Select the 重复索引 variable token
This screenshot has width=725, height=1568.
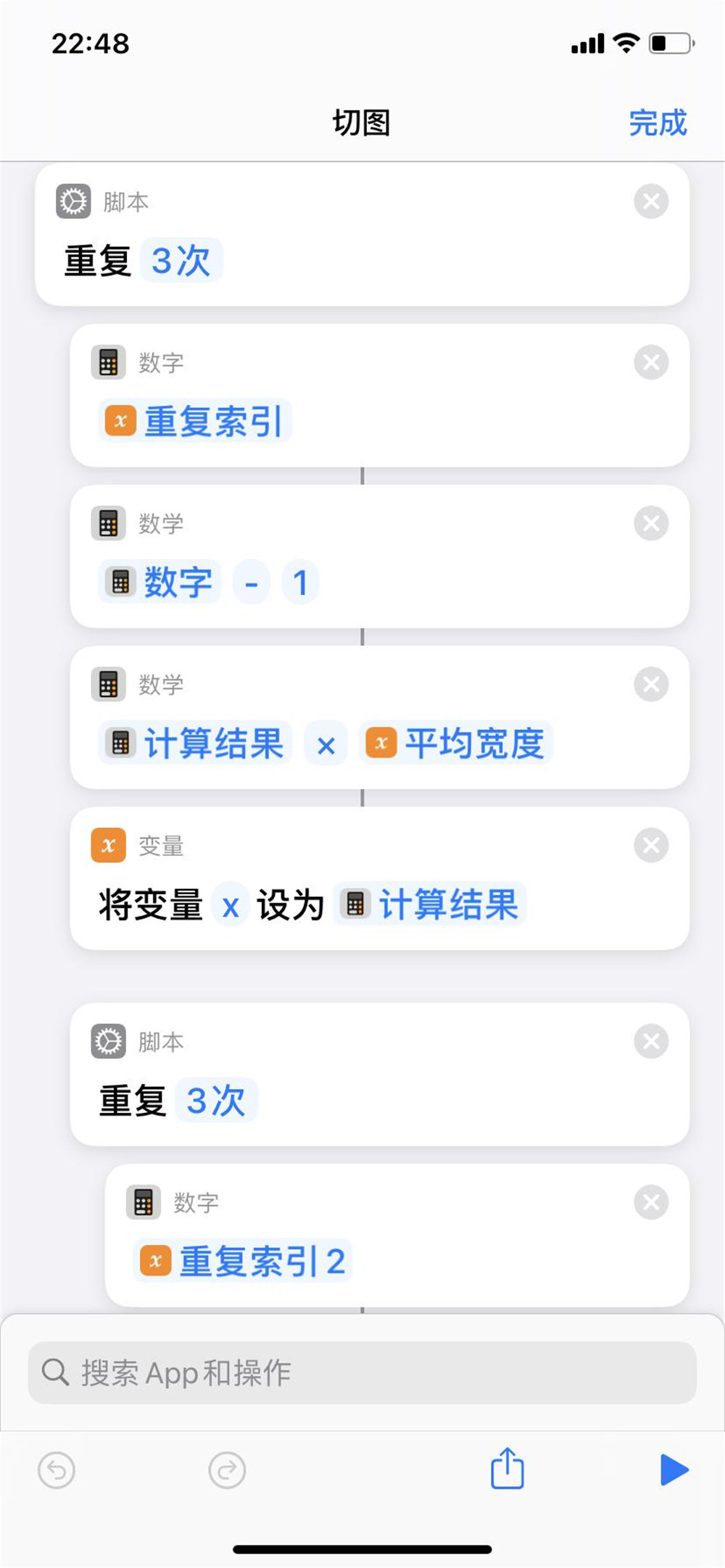click(x=196, y=421)
